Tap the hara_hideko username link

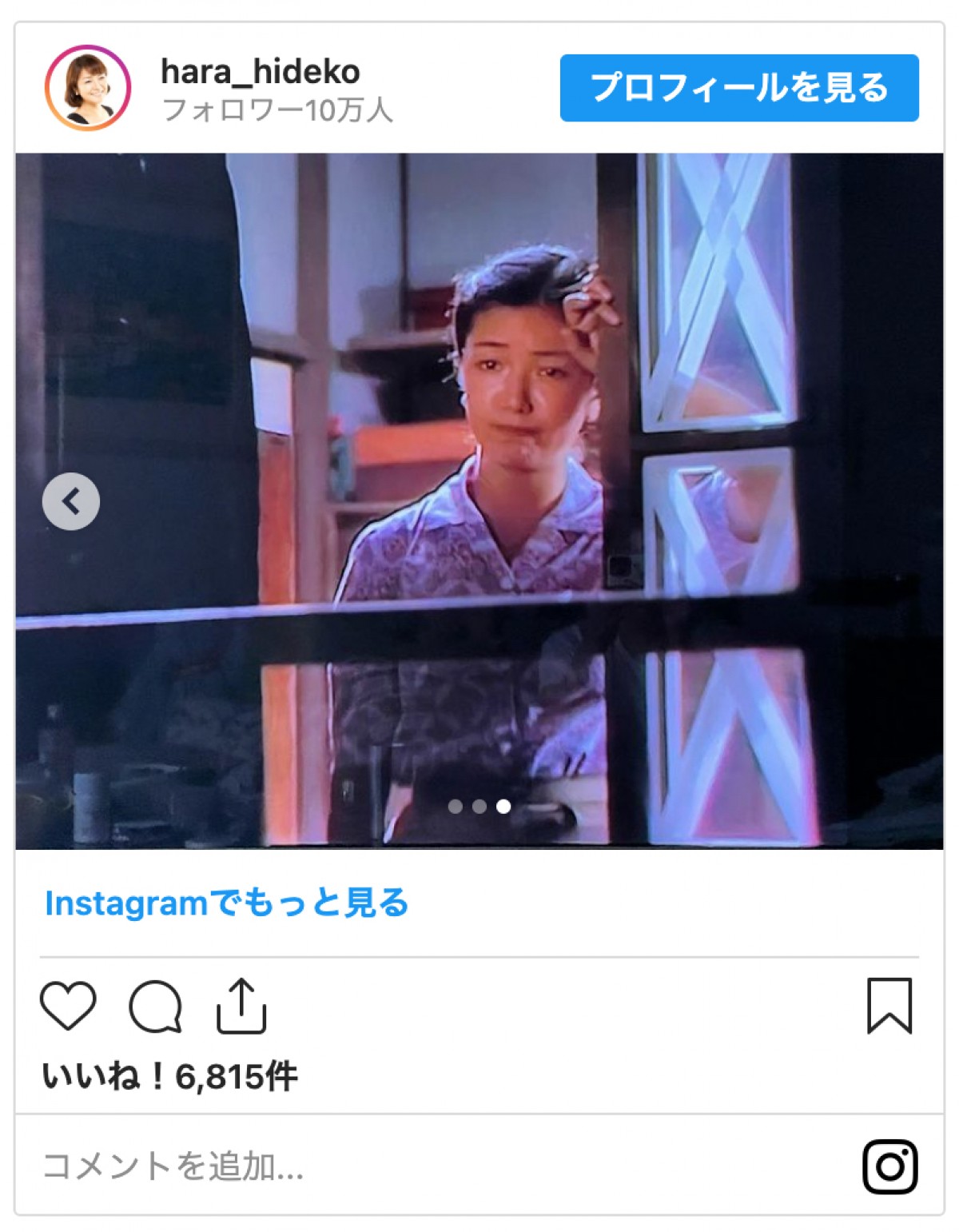[x=260, y=72]
